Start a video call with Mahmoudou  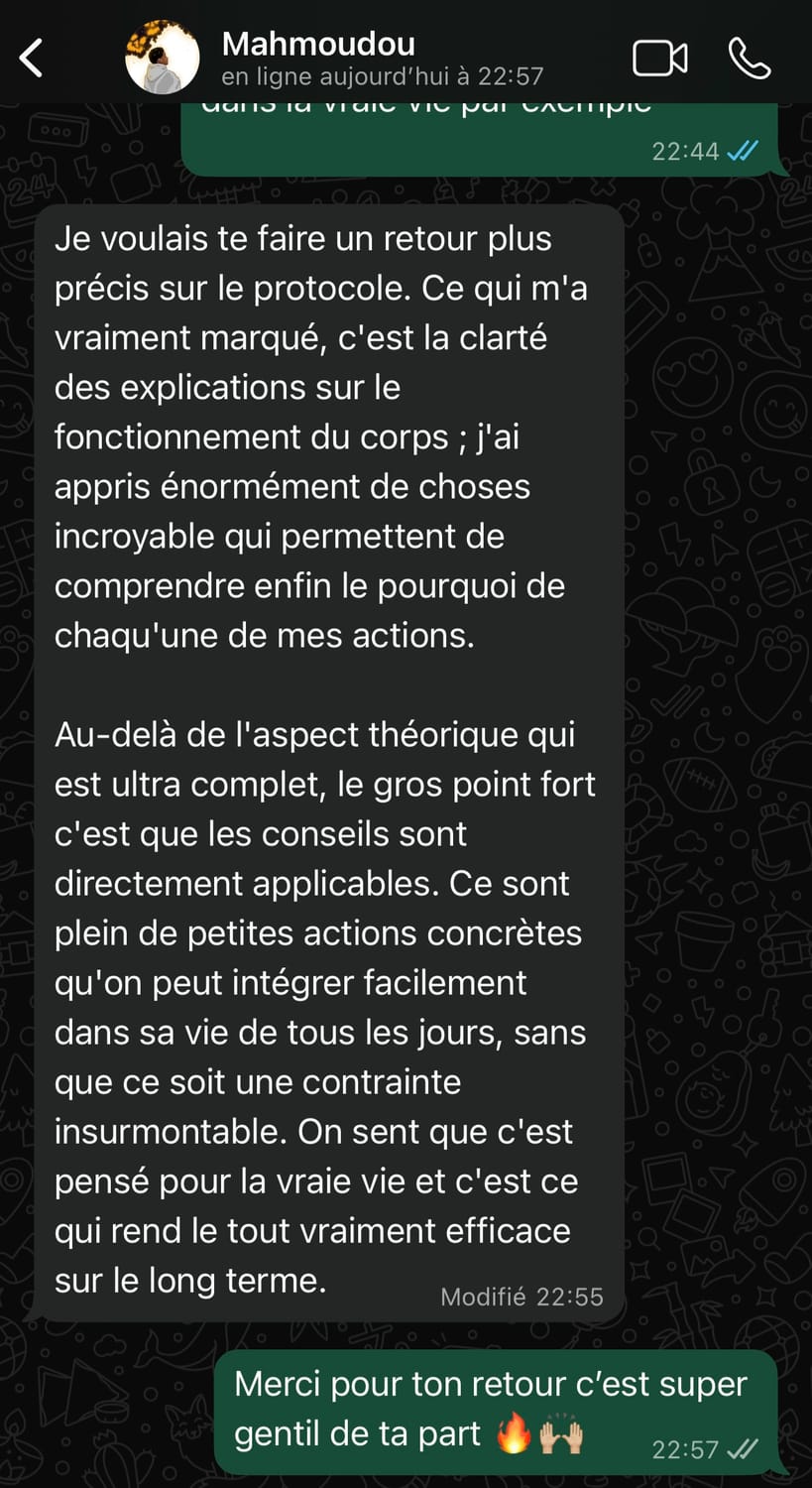pyautogui.click(x=660, y=57)
